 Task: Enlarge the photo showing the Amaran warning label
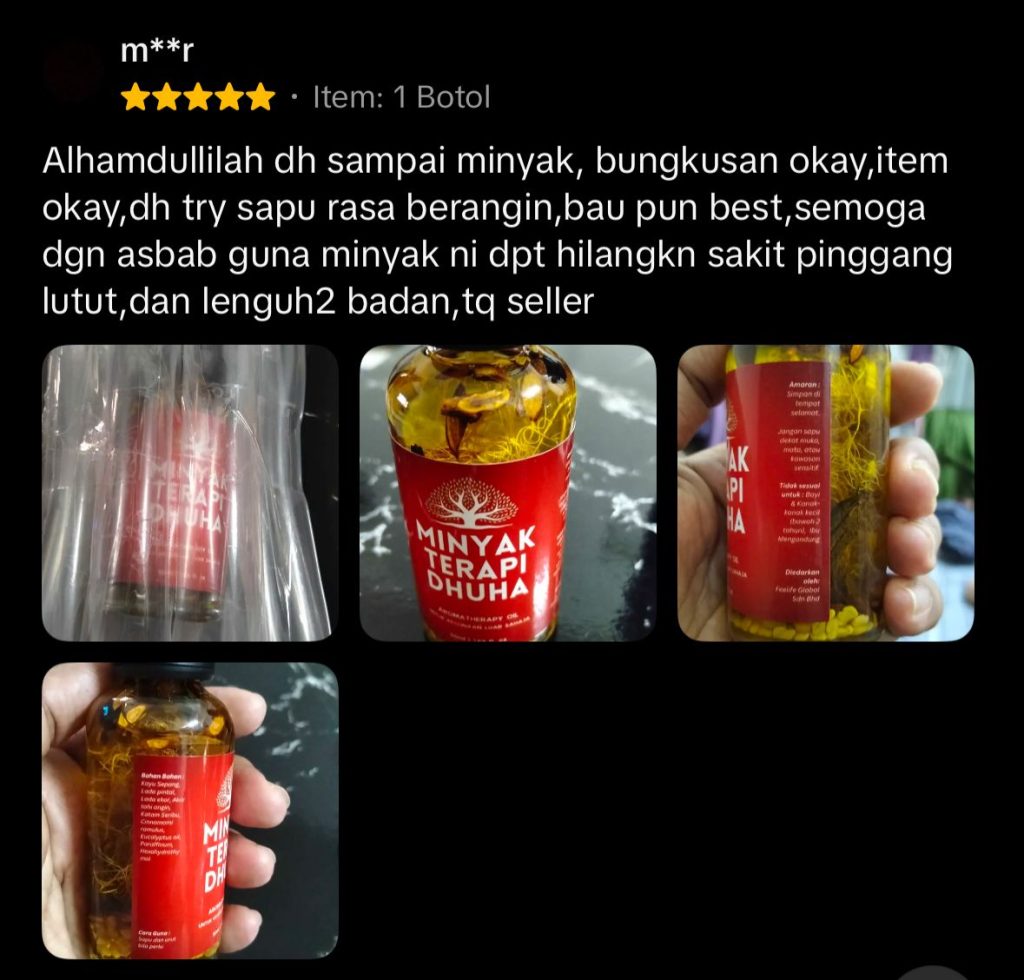(826, 493)
